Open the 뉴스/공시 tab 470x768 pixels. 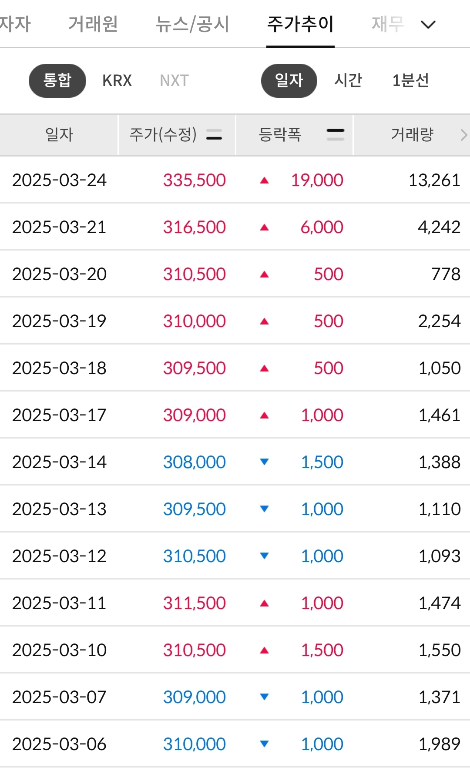click(x=192, y=24)
